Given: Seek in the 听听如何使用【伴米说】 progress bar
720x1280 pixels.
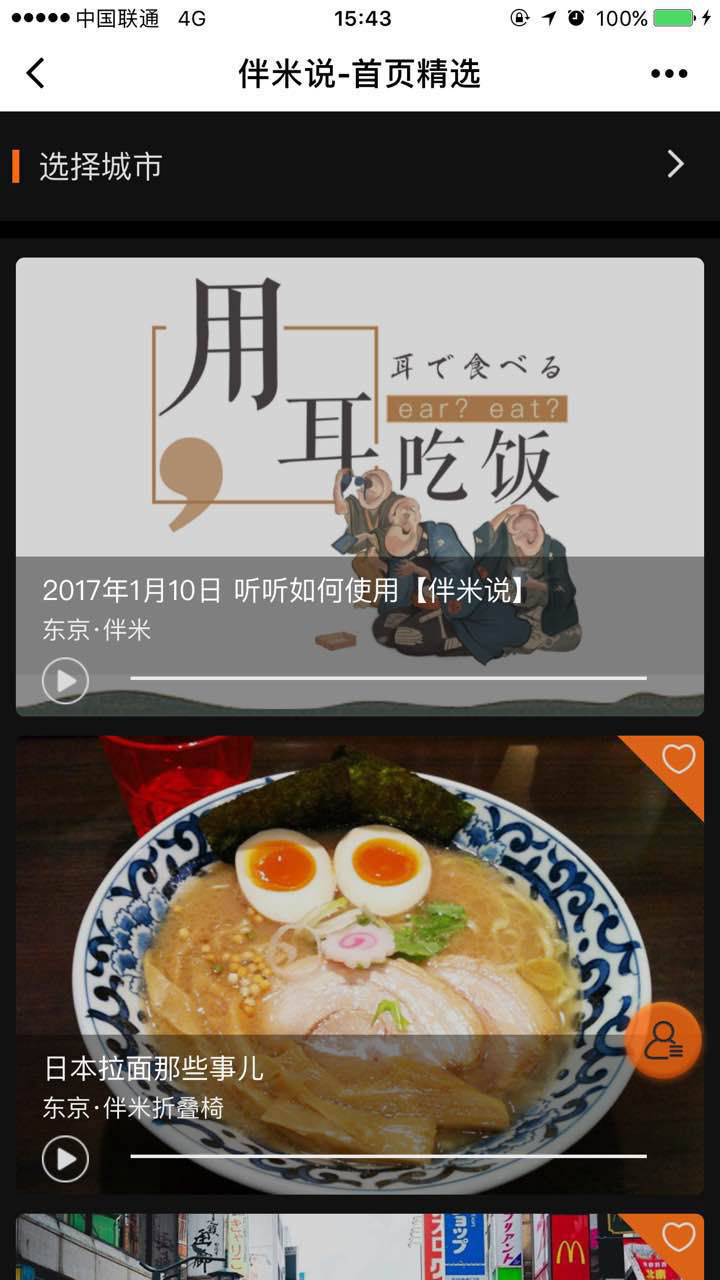Looking at the screenshot, I should (388, 679).
